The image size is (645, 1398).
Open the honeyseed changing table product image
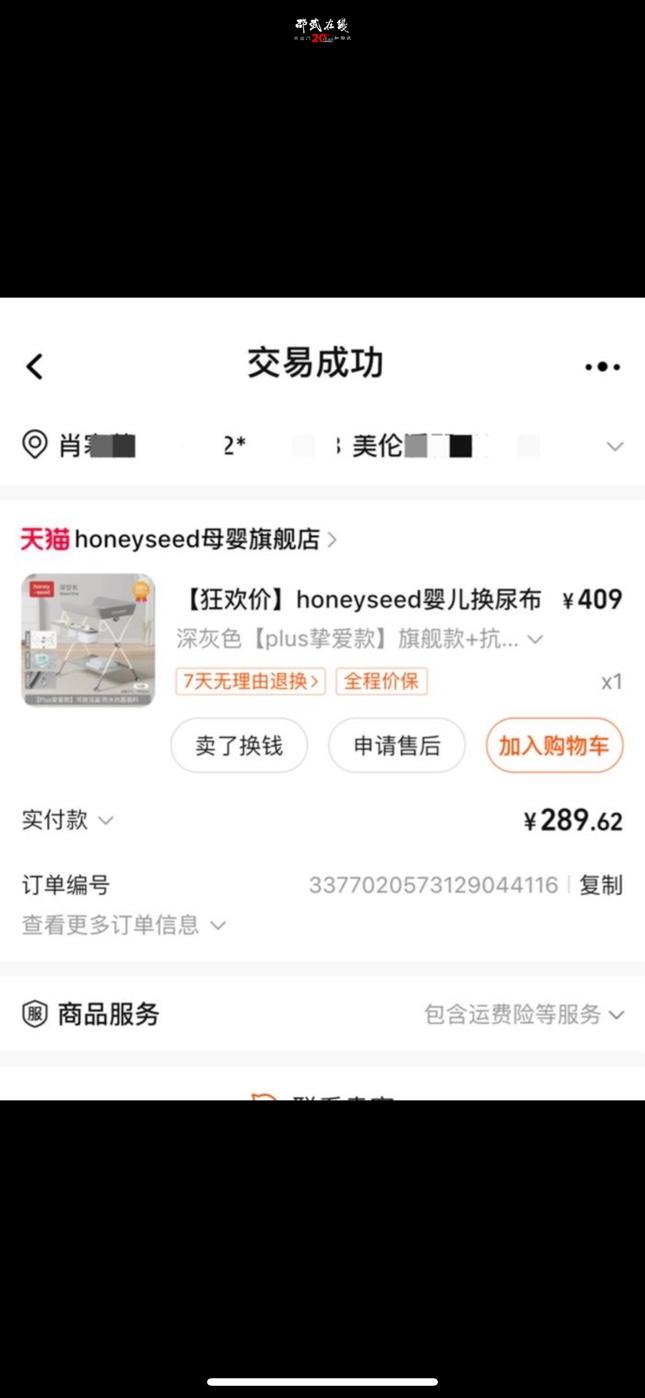[89, 640]
